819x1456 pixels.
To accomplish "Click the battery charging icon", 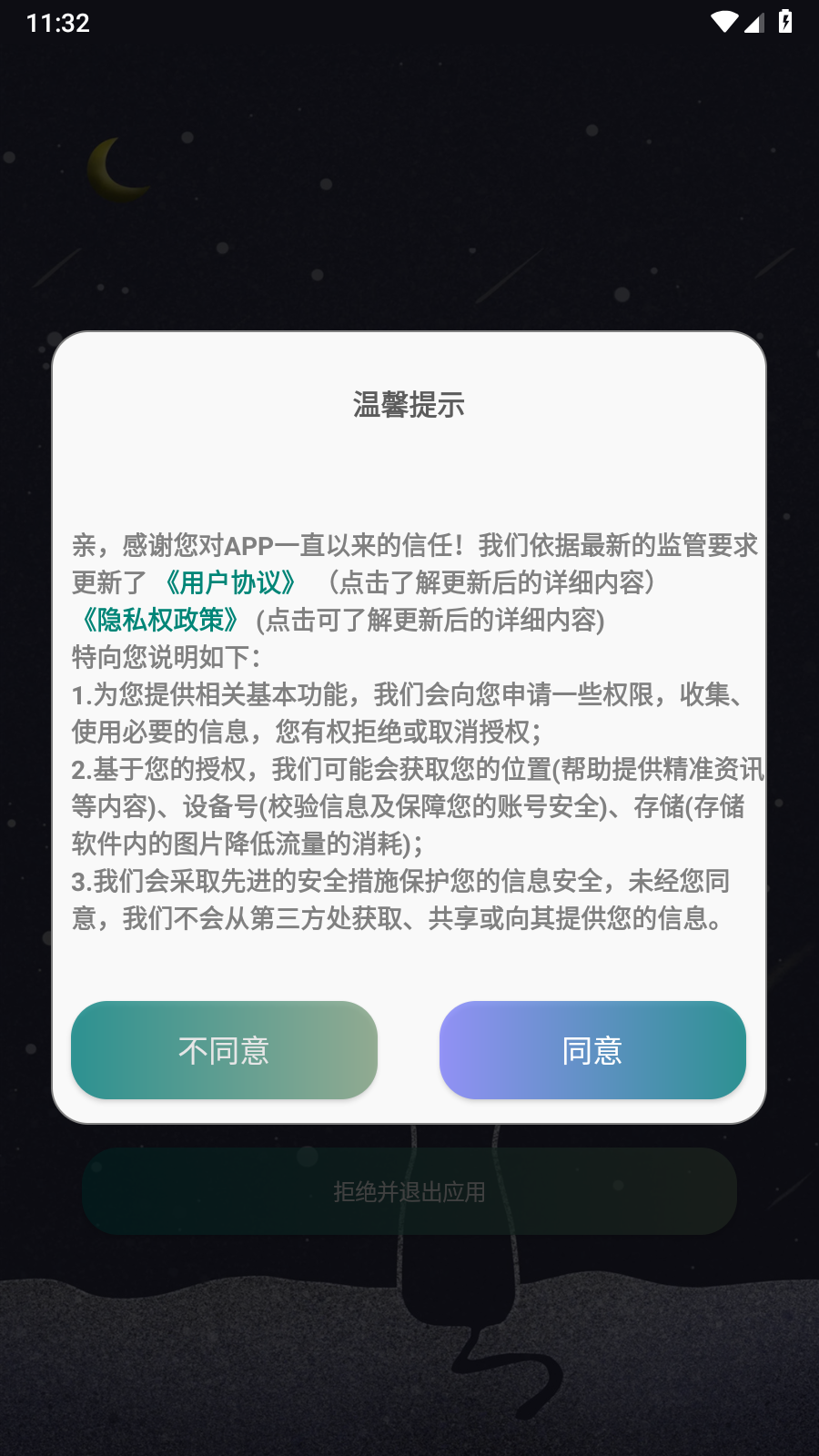I will [x=784, y=21].
